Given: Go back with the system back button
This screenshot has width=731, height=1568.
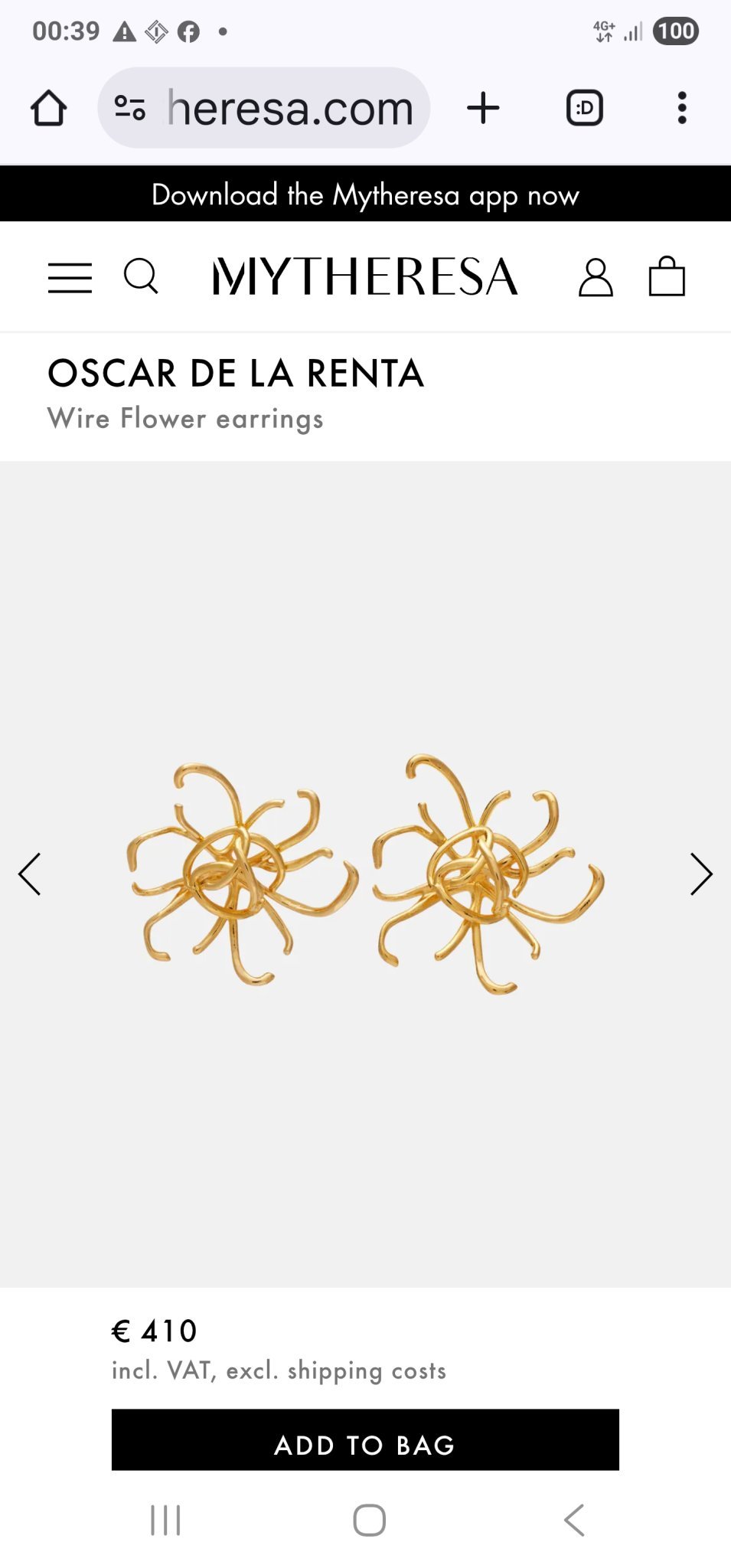Looking at the screenshot, I should (x=574, y=1521).
